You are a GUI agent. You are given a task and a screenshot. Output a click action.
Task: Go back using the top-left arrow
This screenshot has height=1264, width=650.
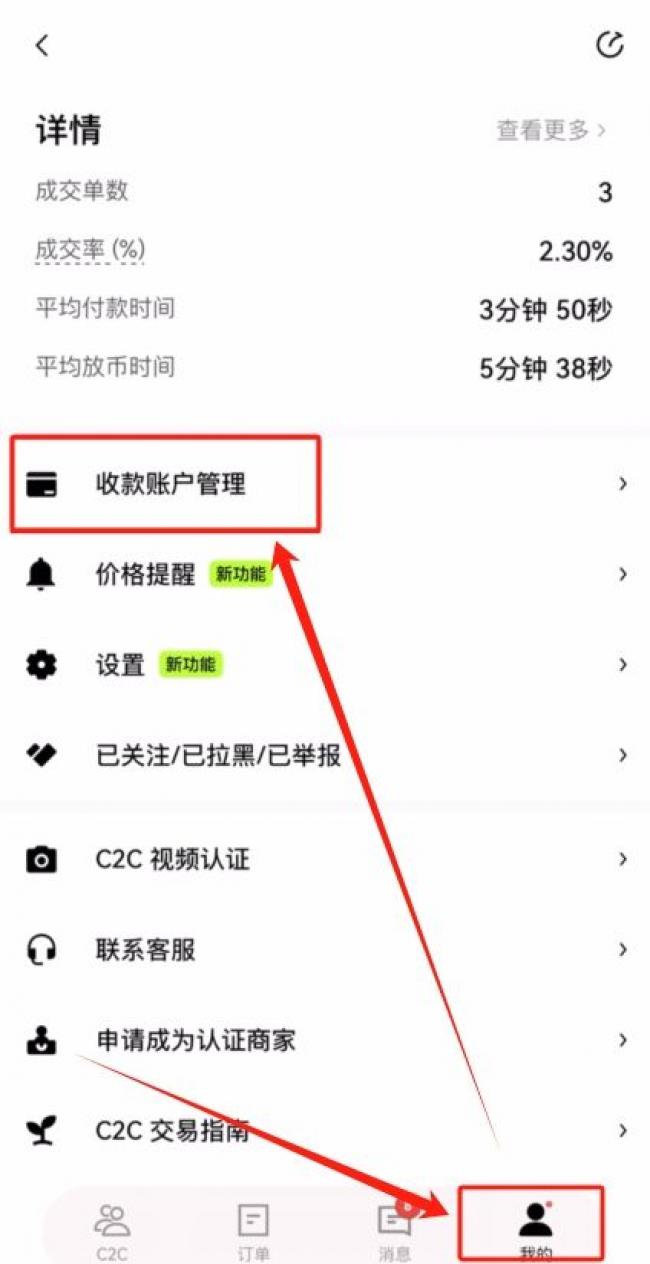point(42,46)
